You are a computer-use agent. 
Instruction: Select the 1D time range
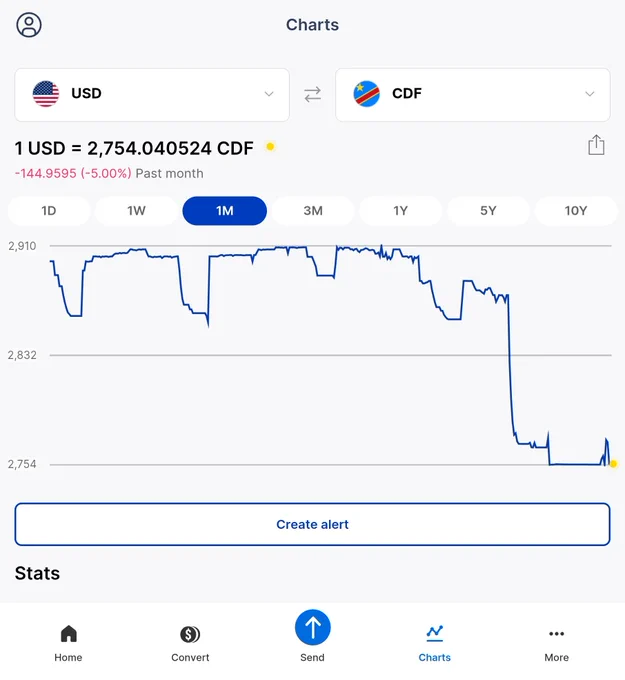(x=49, y=211)
